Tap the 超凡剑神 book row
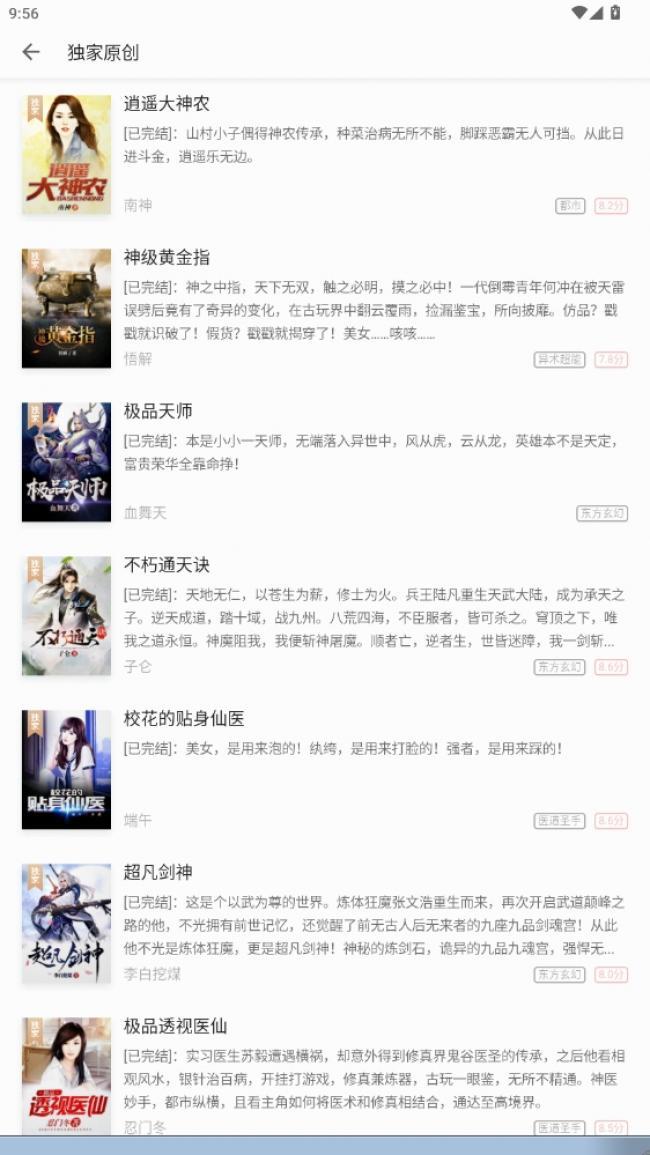The height and width of the screenshot is (1155, 650). (x=324, y=924)
